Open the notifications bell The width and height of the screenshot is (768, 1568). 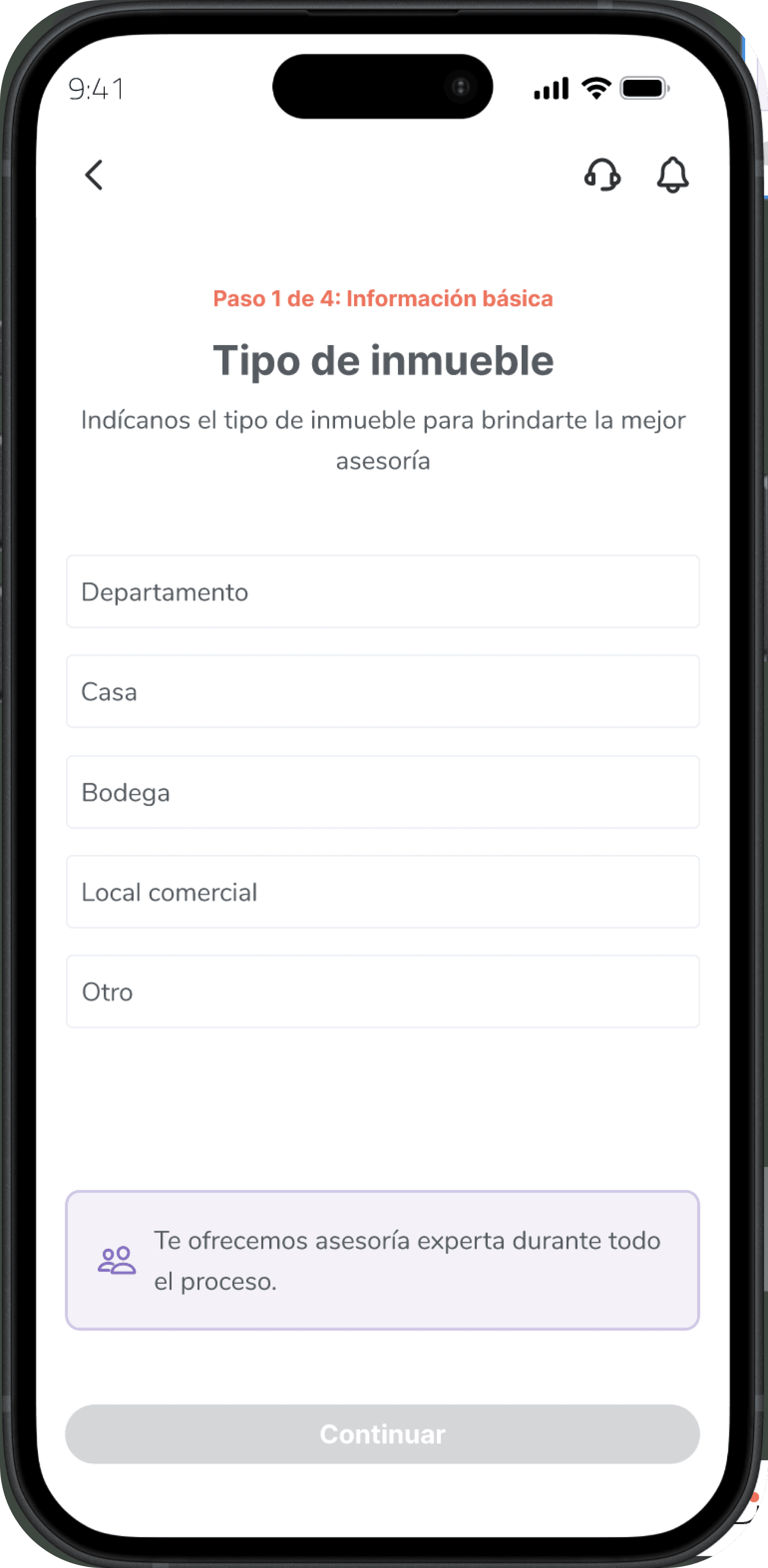672,175
